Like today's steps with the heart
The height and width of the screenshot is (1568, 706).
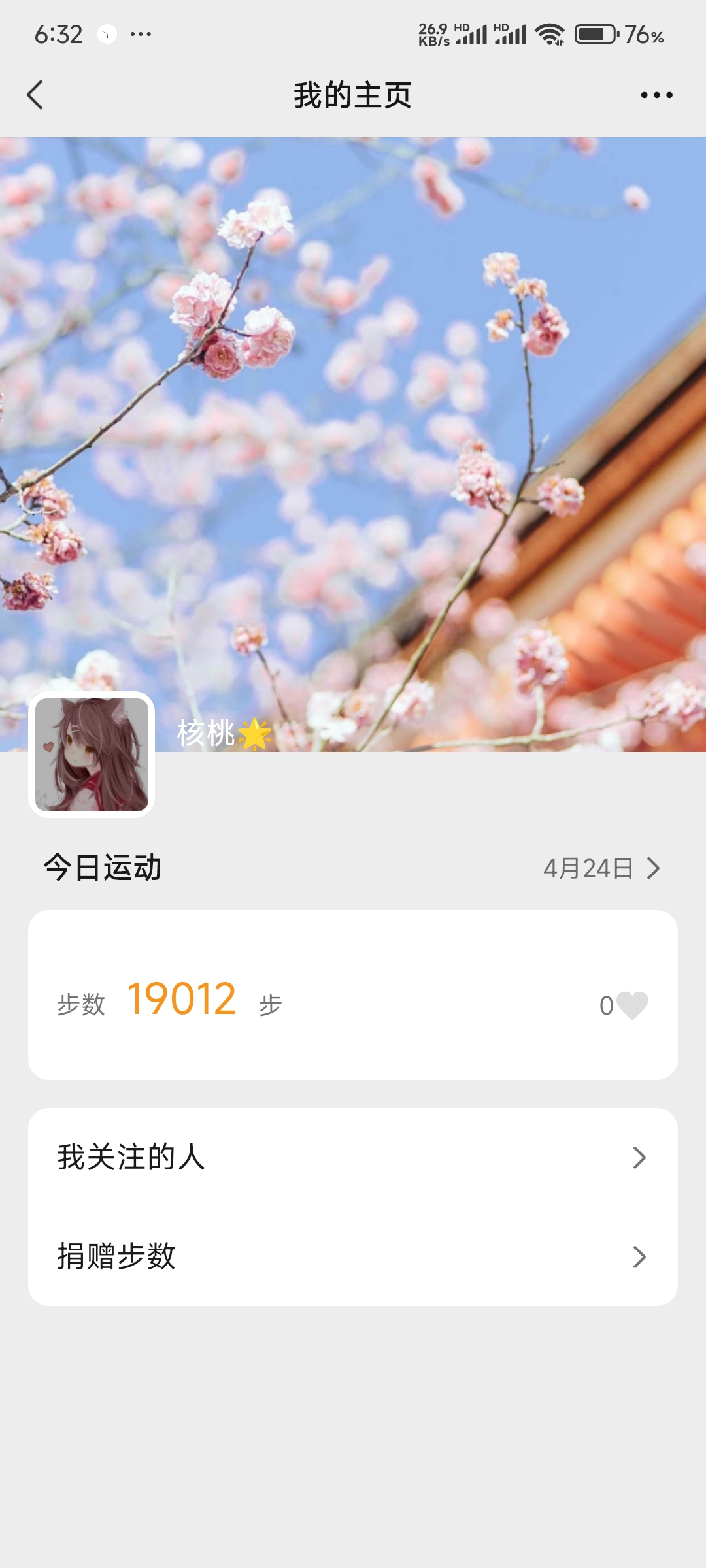[631, 1005]
